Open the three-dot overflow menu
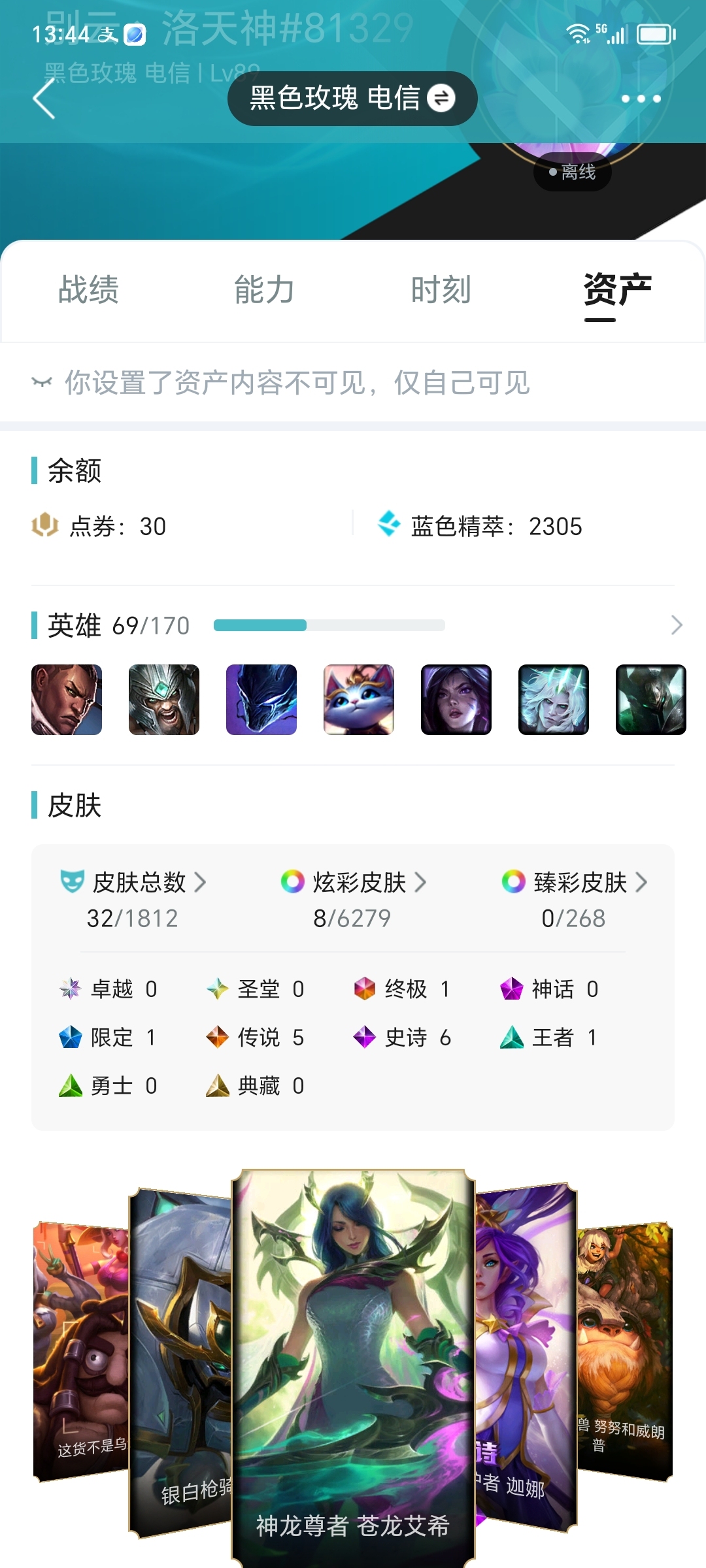The height and width of the screenshot is (1568, 706). point(641,99)
